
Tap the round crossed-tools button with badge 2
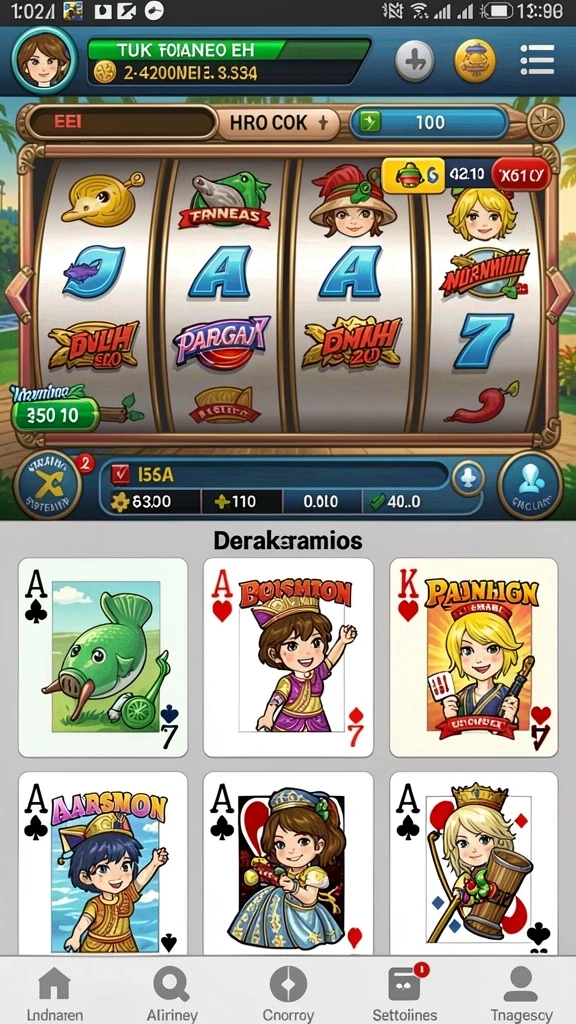tap(48, 486)
